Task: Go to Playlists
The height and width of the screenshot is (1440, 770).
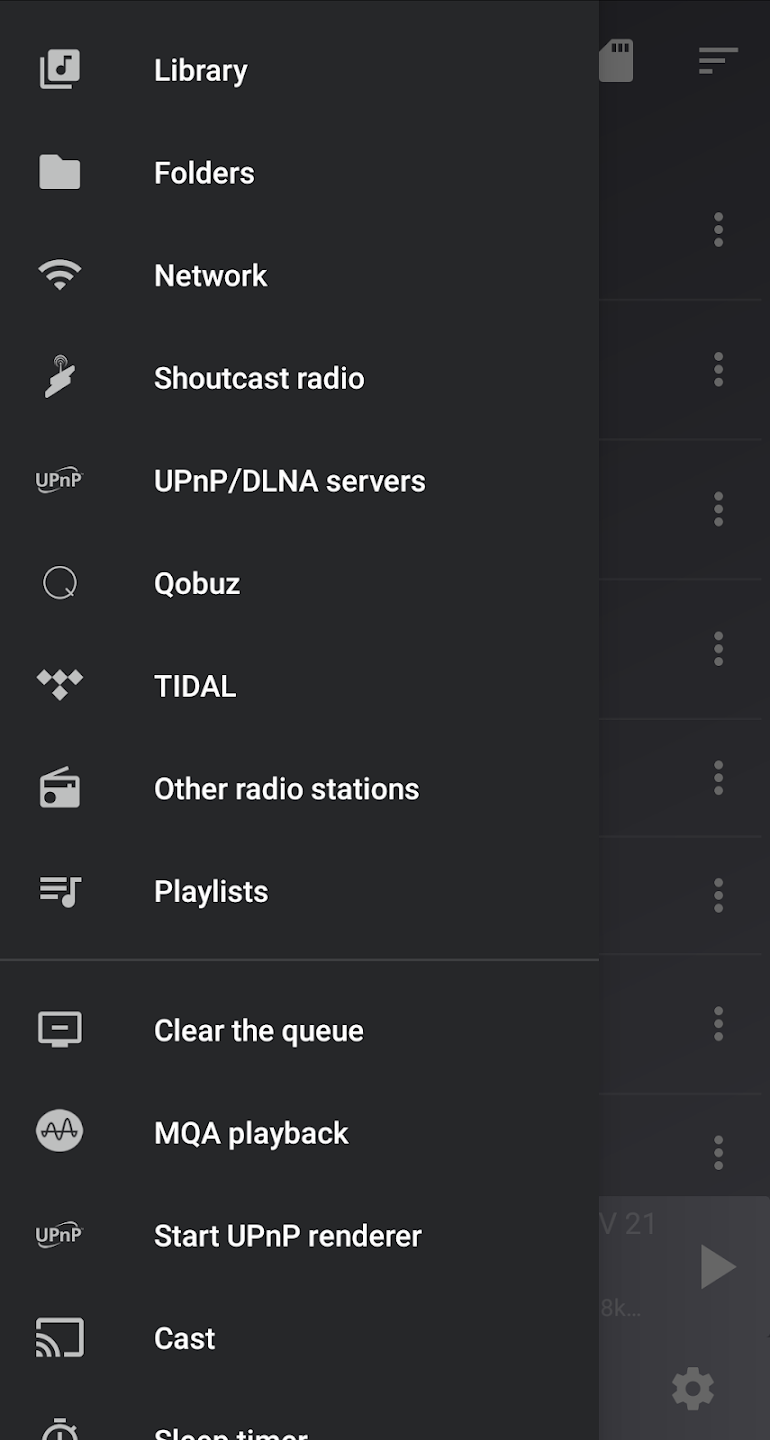Action: [x=299, y=891]
